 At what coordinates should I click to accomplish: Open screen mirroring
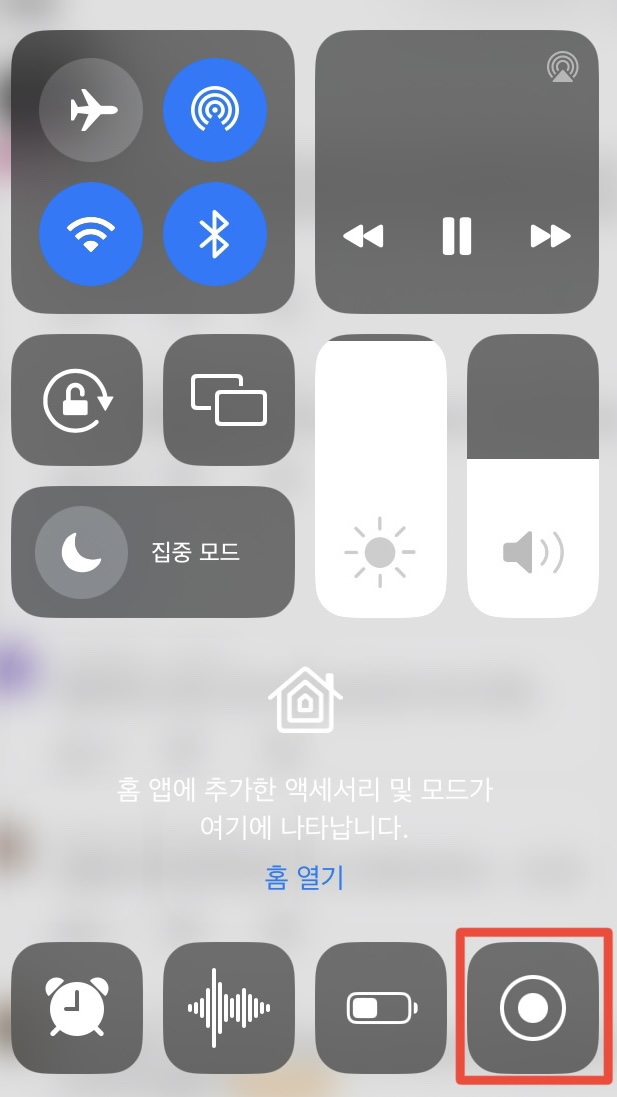(x=229, y=399)
